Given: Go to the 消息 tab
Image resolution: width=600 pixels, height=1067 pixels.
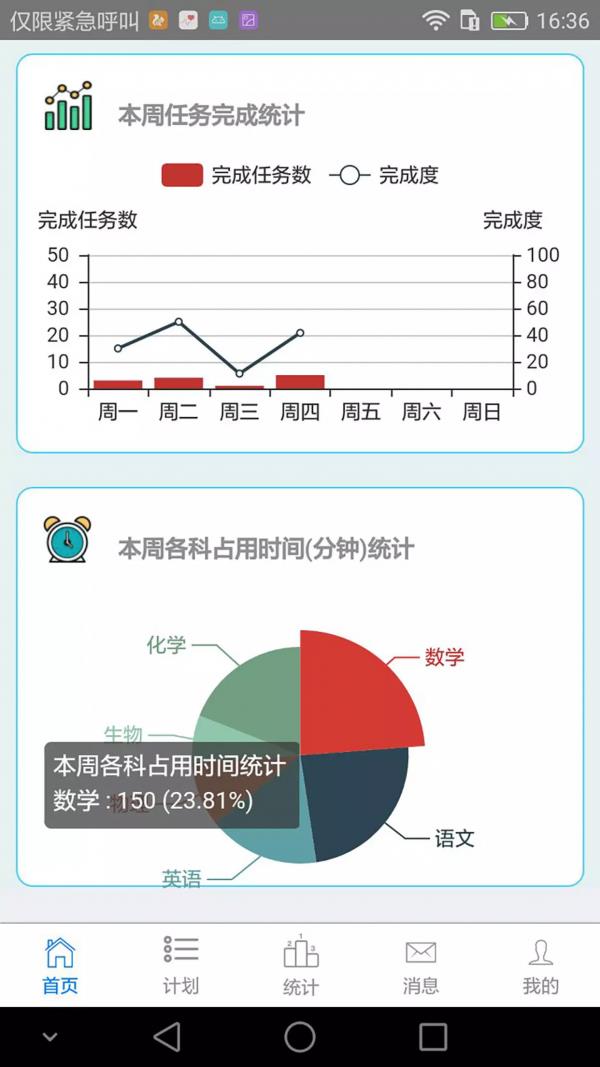Looking at the screenshot, I should coord(420,965).
